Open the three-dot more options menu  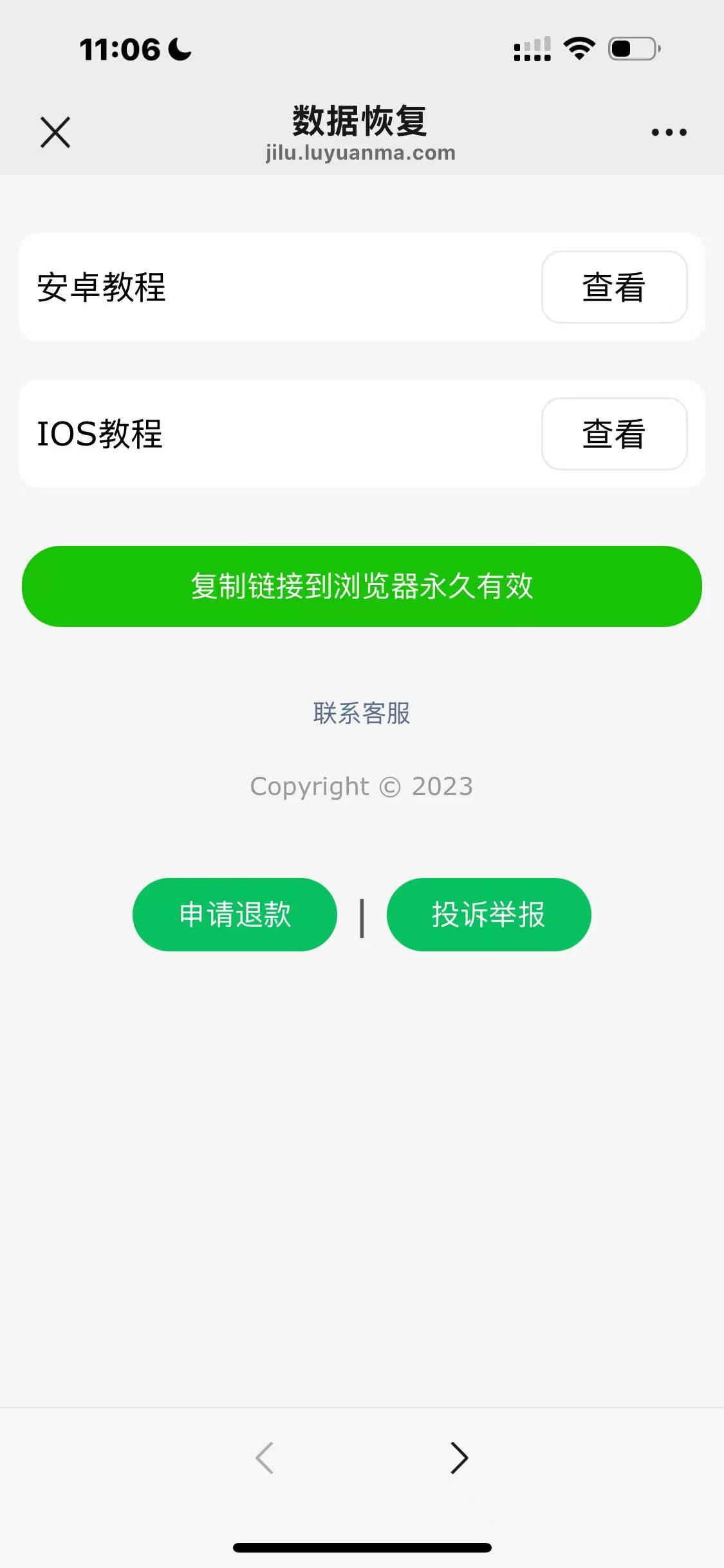pos(669,133)
